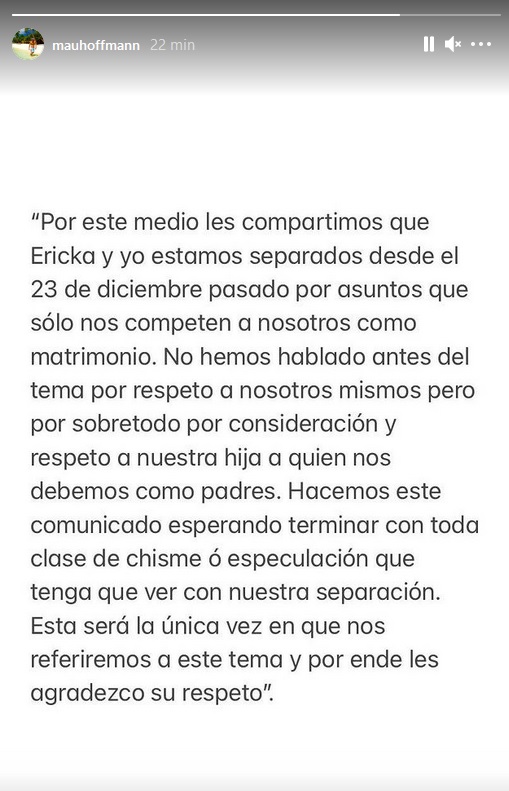The height and width of the screenshot is (791, 509).
Task: Tap the mauhoffmann username
Action: (96, 45)
